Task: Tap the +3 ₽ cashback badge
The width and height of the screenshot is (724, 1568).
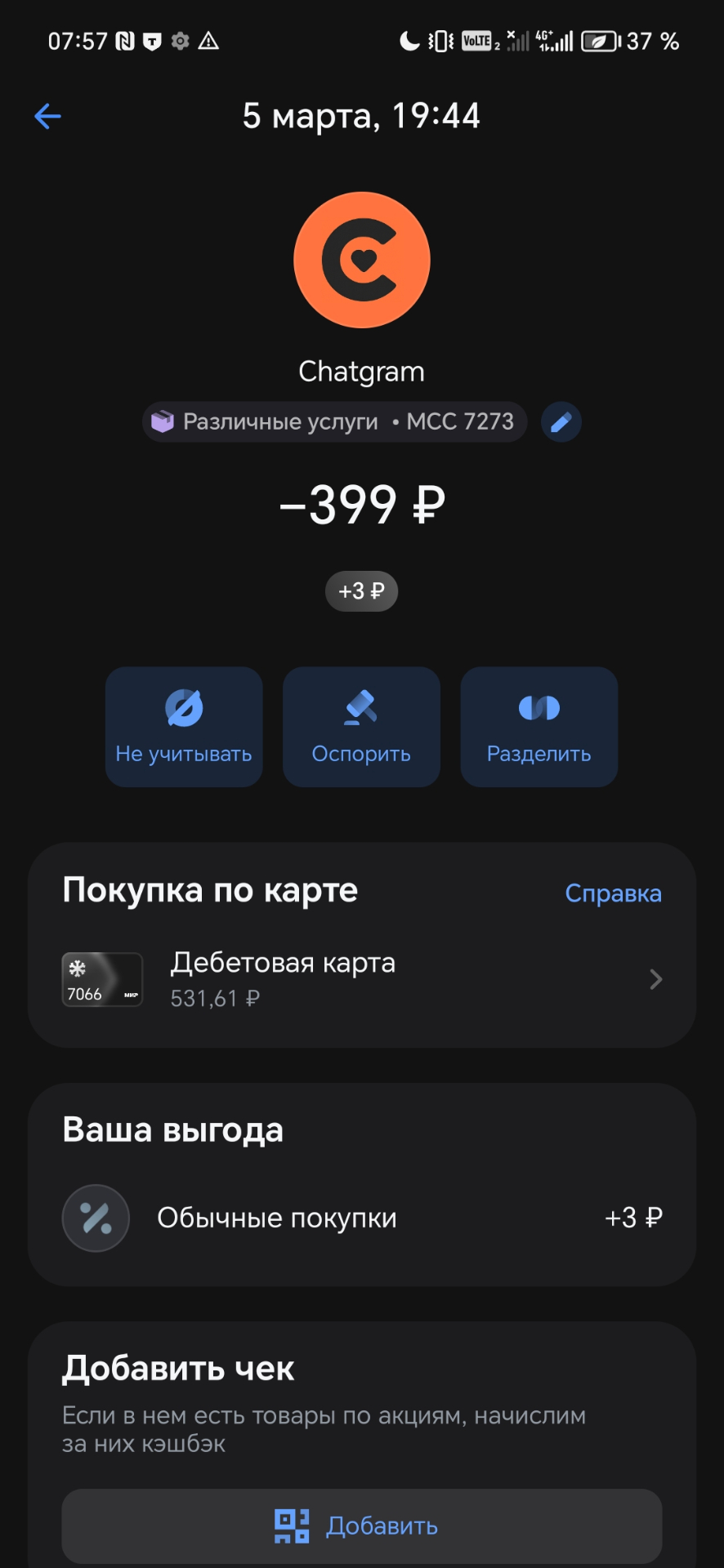Action: point(361,591)
